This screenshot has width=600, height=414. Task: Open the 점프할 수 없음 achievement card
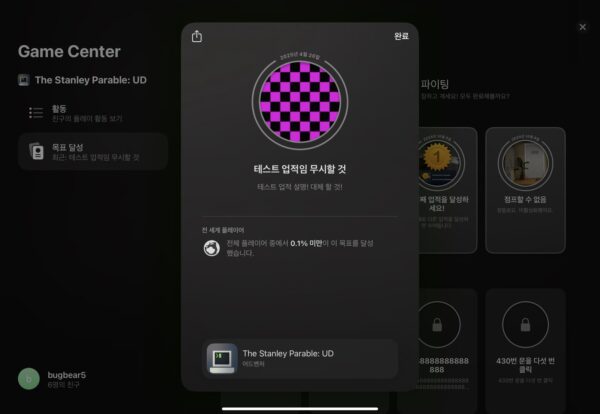click(531, 189)
